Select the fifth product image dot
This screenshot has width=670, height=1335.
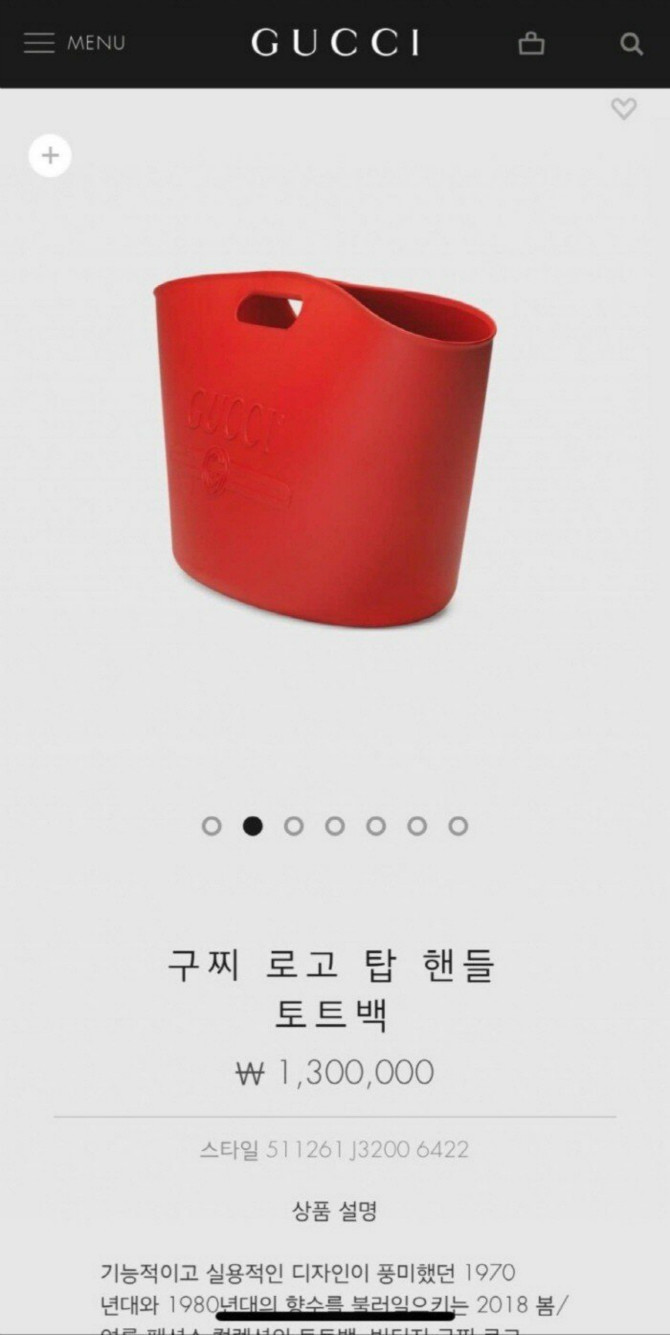[376, 826]
